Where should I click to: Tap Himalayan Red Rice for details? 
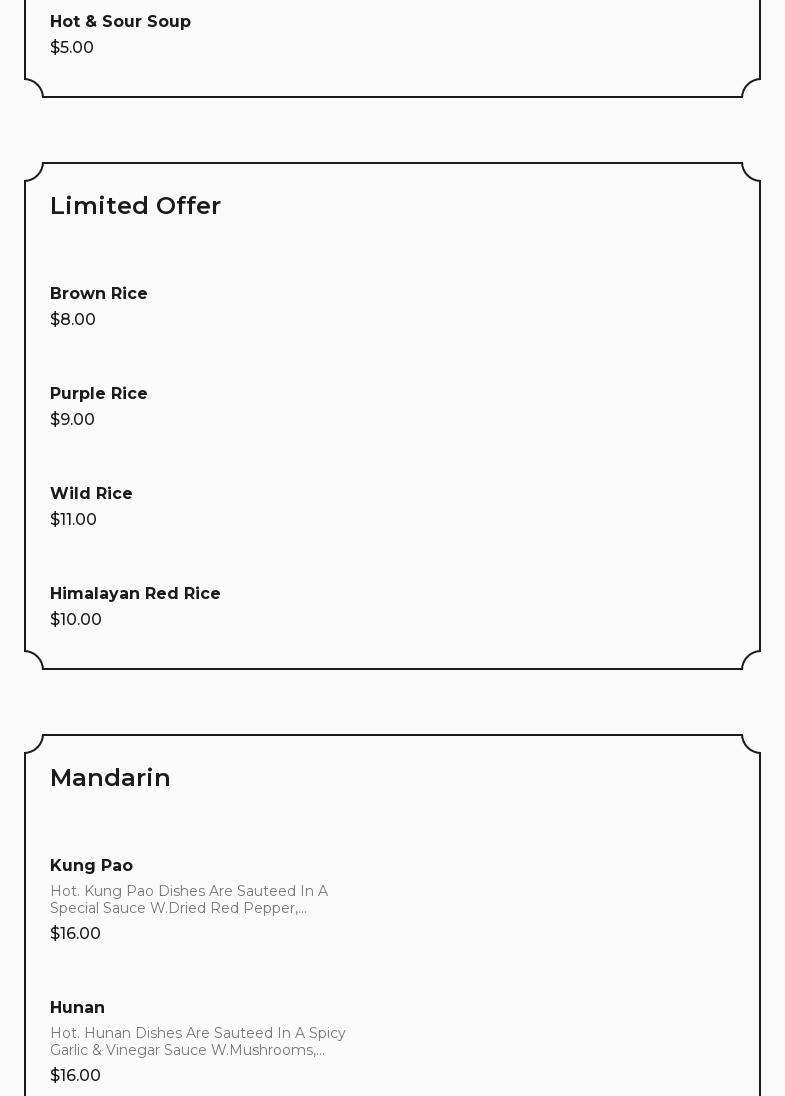(x=135, y=594)
